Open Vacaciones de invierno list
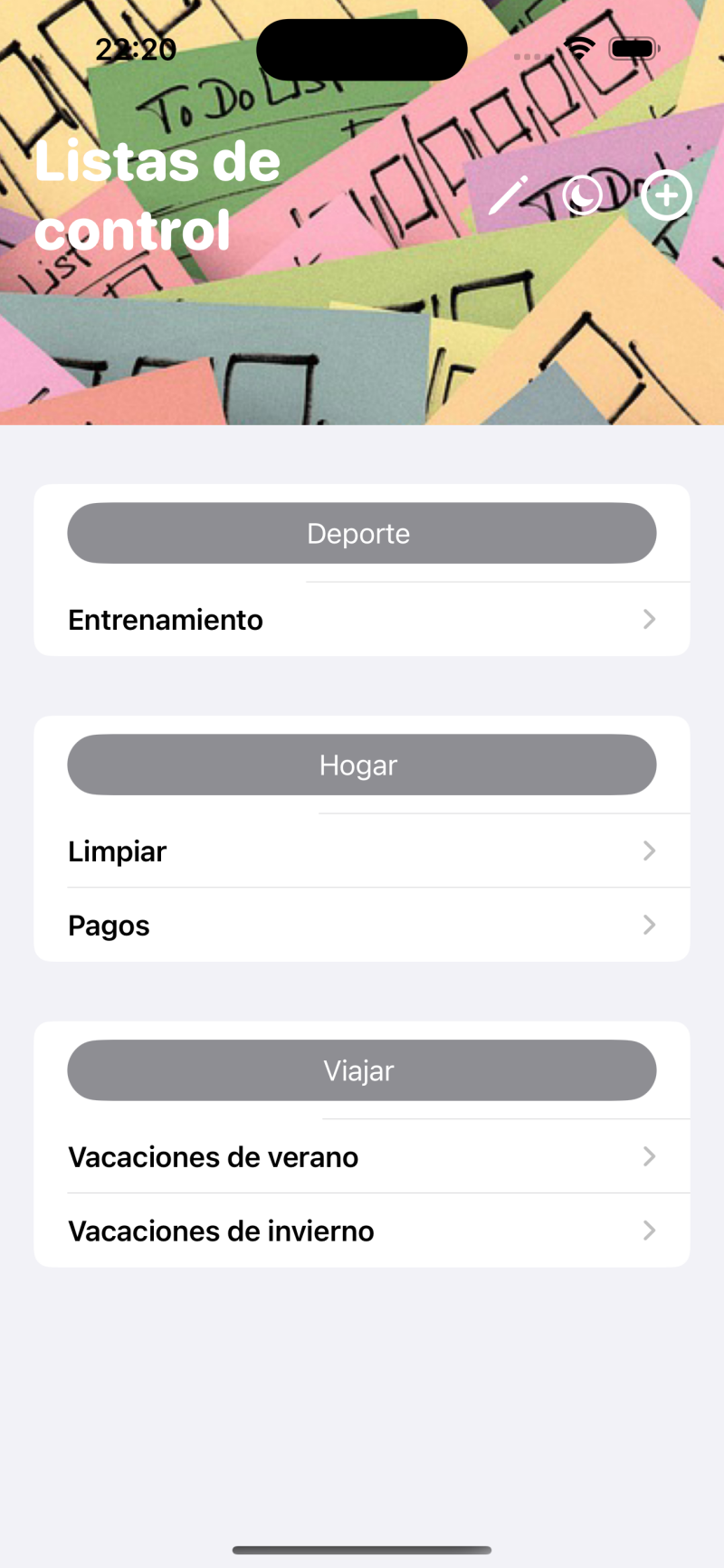The image size is (724, 1568). click(361, 1231)
